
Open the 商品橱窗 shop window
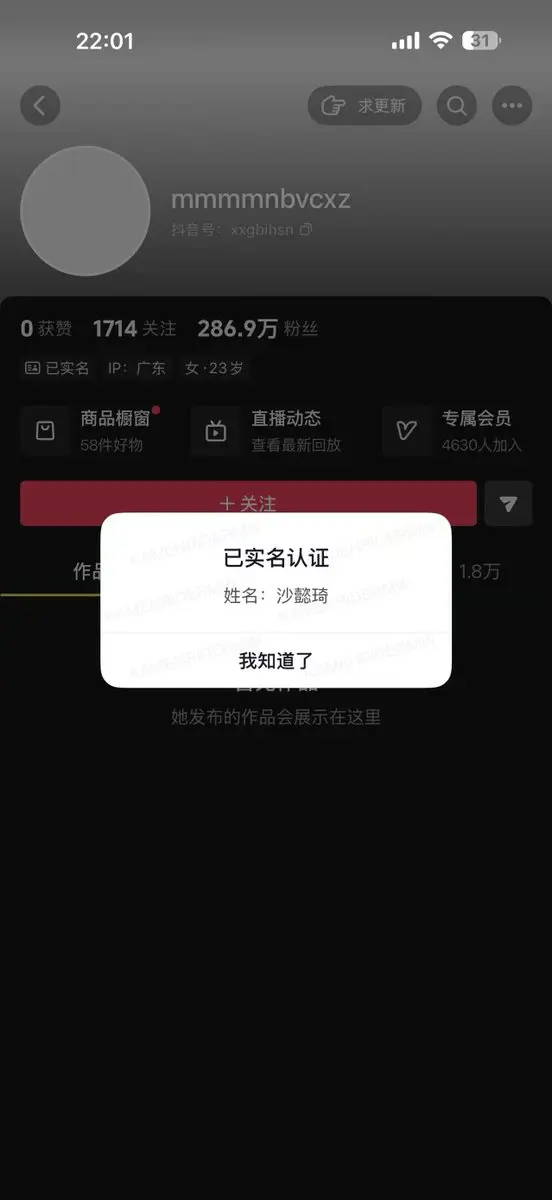92,431
